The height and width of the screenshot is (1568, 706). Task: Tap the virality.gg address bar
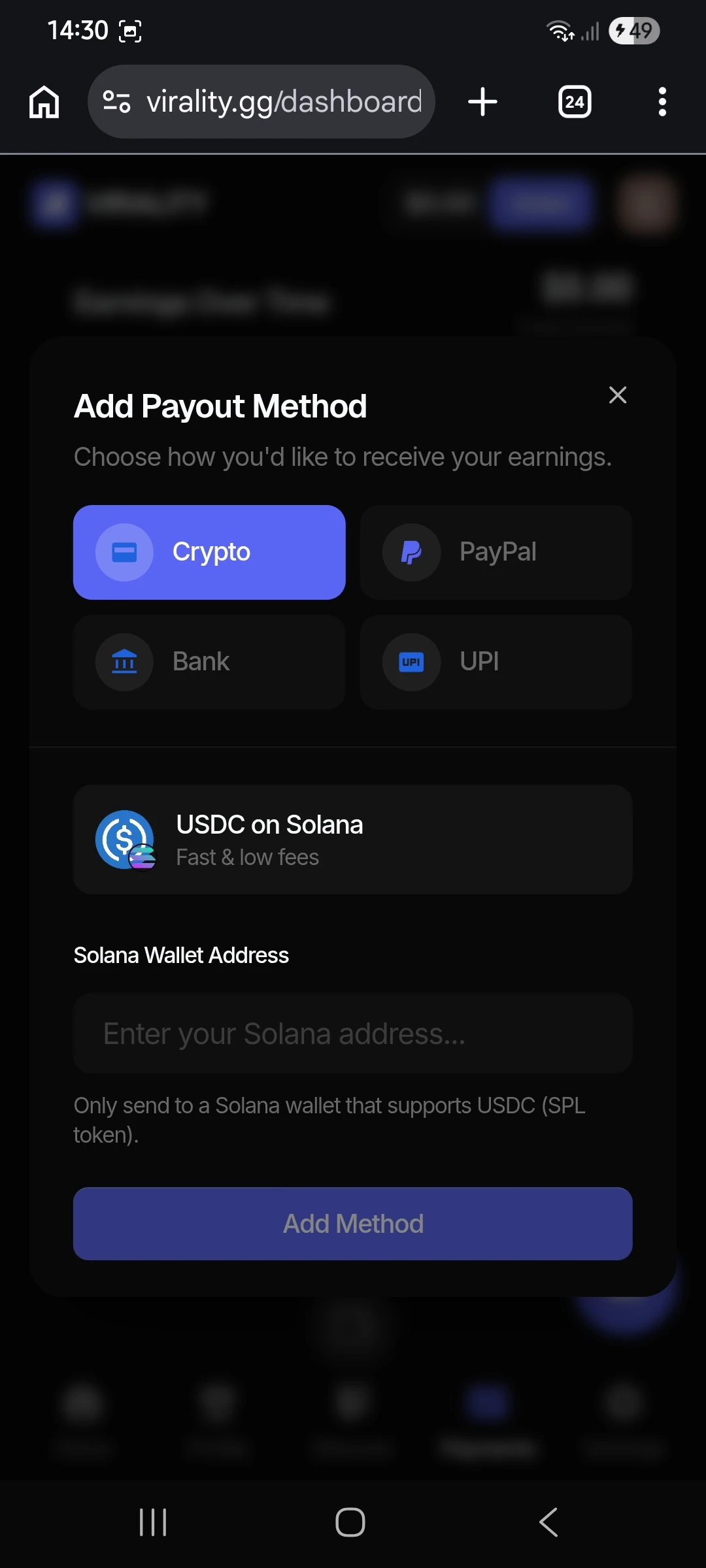284,101
